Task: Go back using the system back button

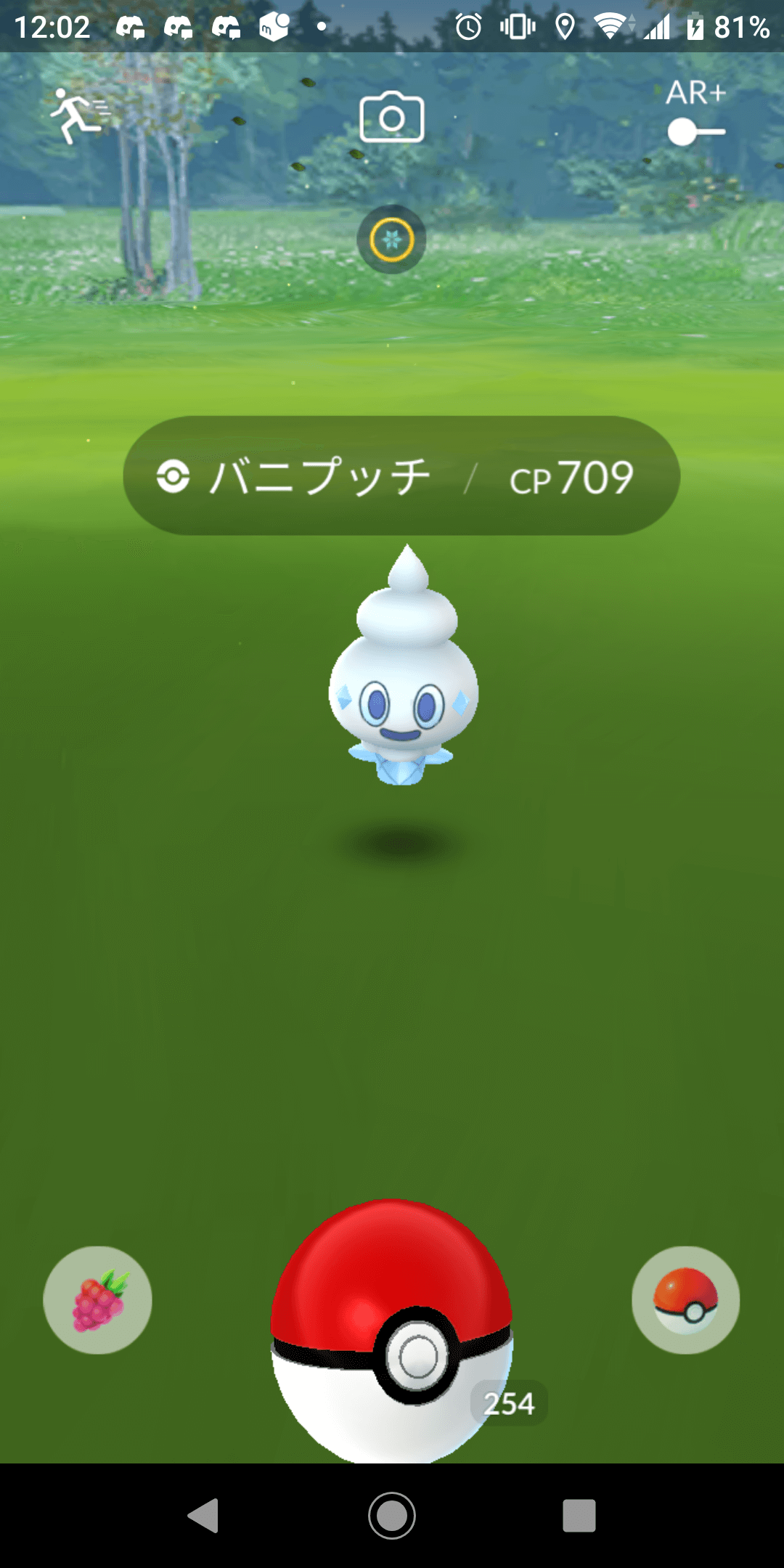Action: (204, 1516)
